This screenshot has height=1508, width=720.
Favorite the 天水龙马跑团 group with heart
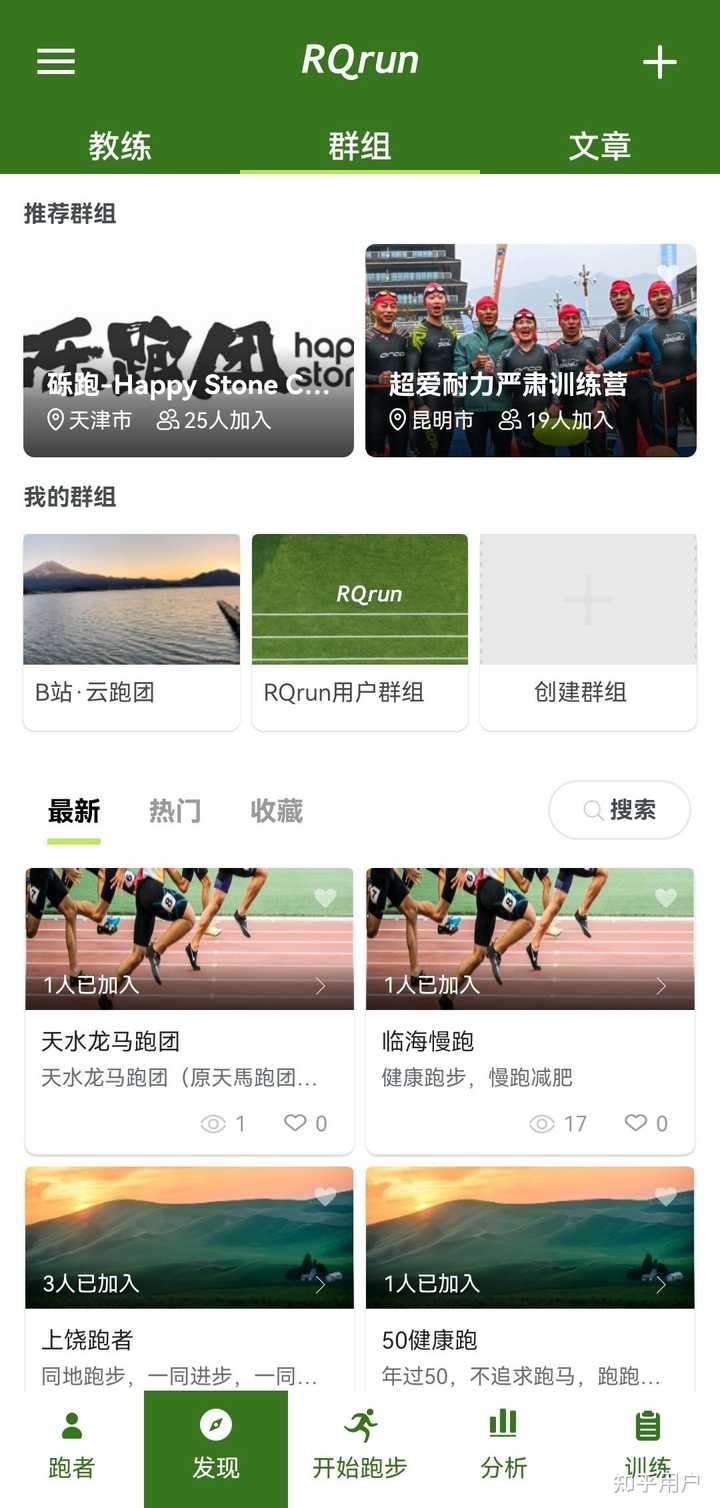coord(325,898)
